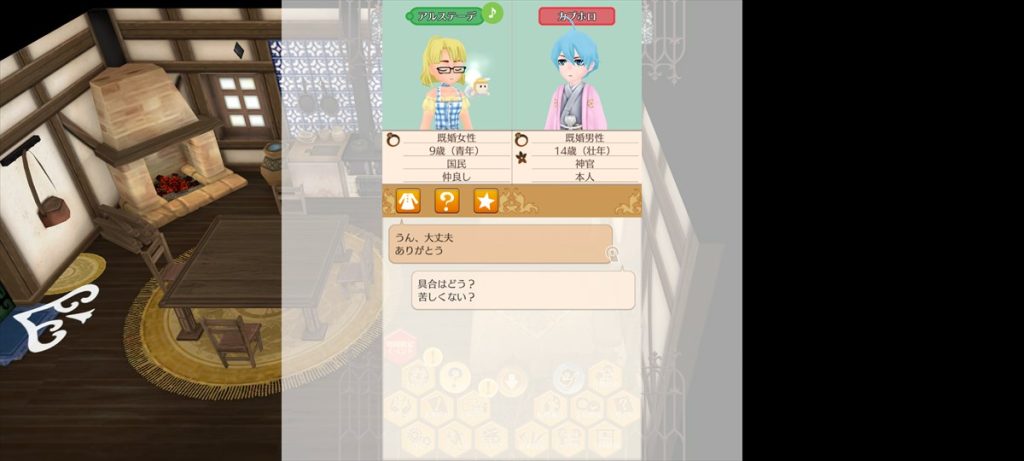Open the outfit icon under the character
The width and height of the screenshot is (1024, 461).
(407, 201)
